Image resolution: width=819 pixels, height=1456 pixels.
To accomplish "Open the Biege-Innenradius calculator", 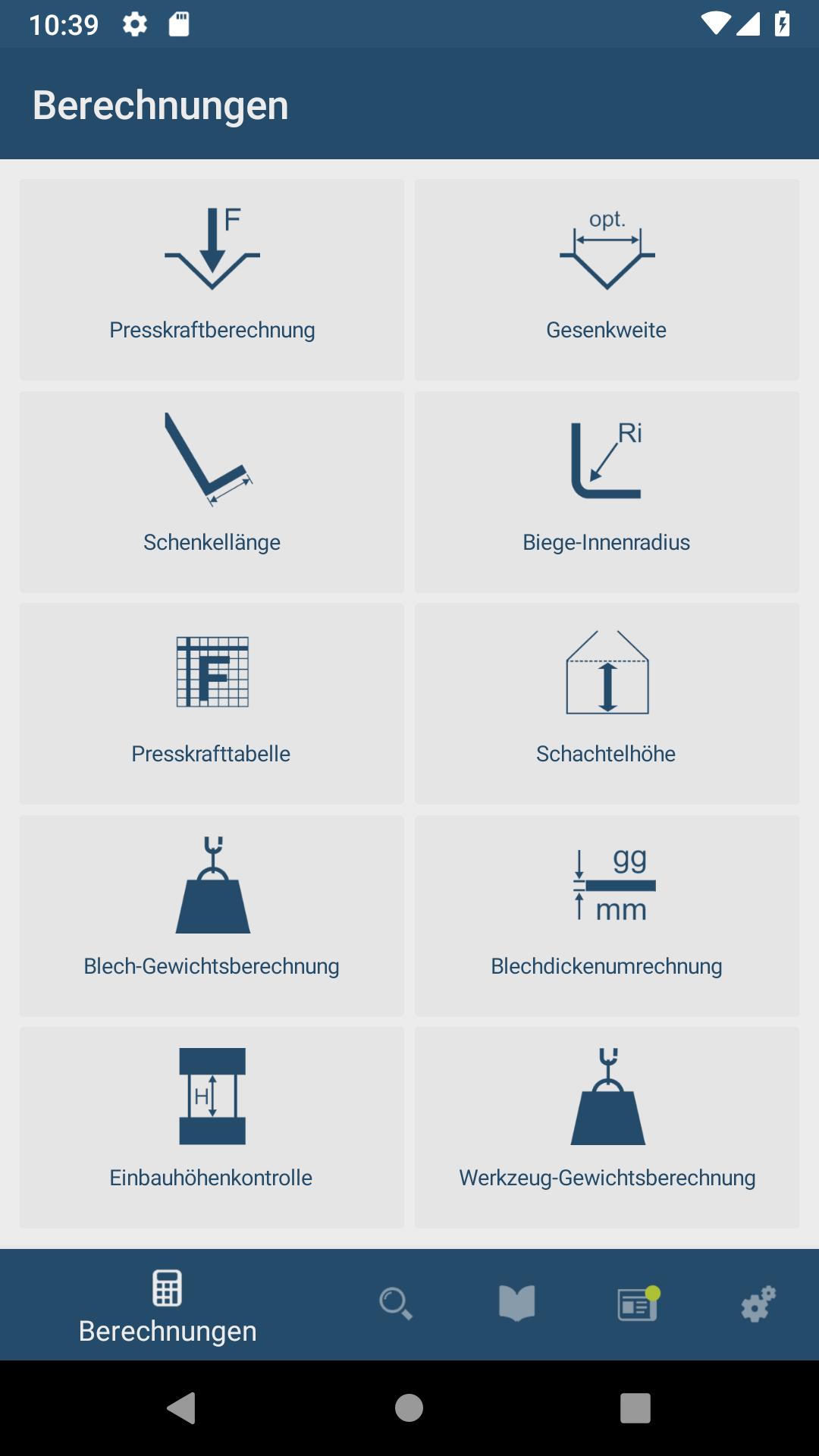I will 606,491.
